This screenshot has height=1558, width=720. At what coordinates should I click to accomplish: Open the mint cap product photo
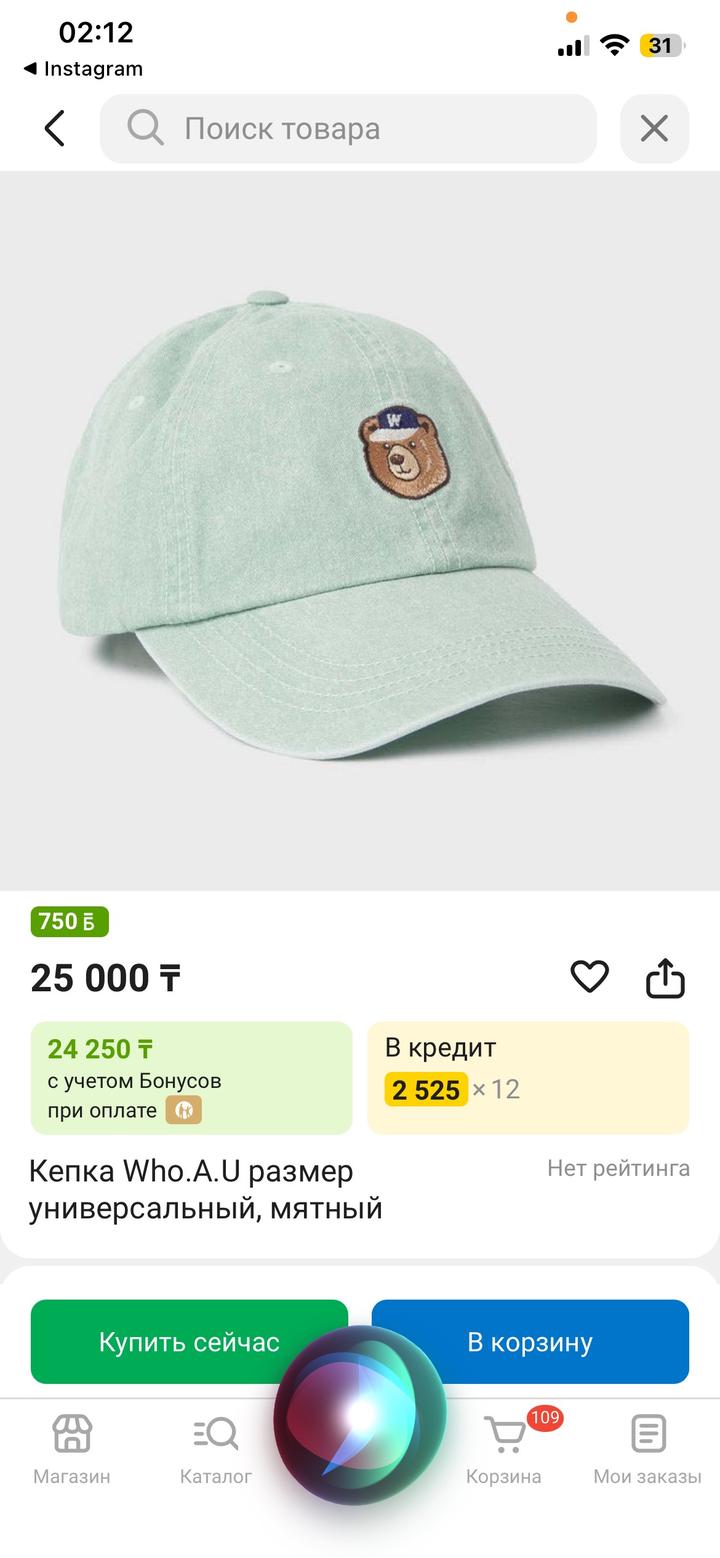point(360,530)
